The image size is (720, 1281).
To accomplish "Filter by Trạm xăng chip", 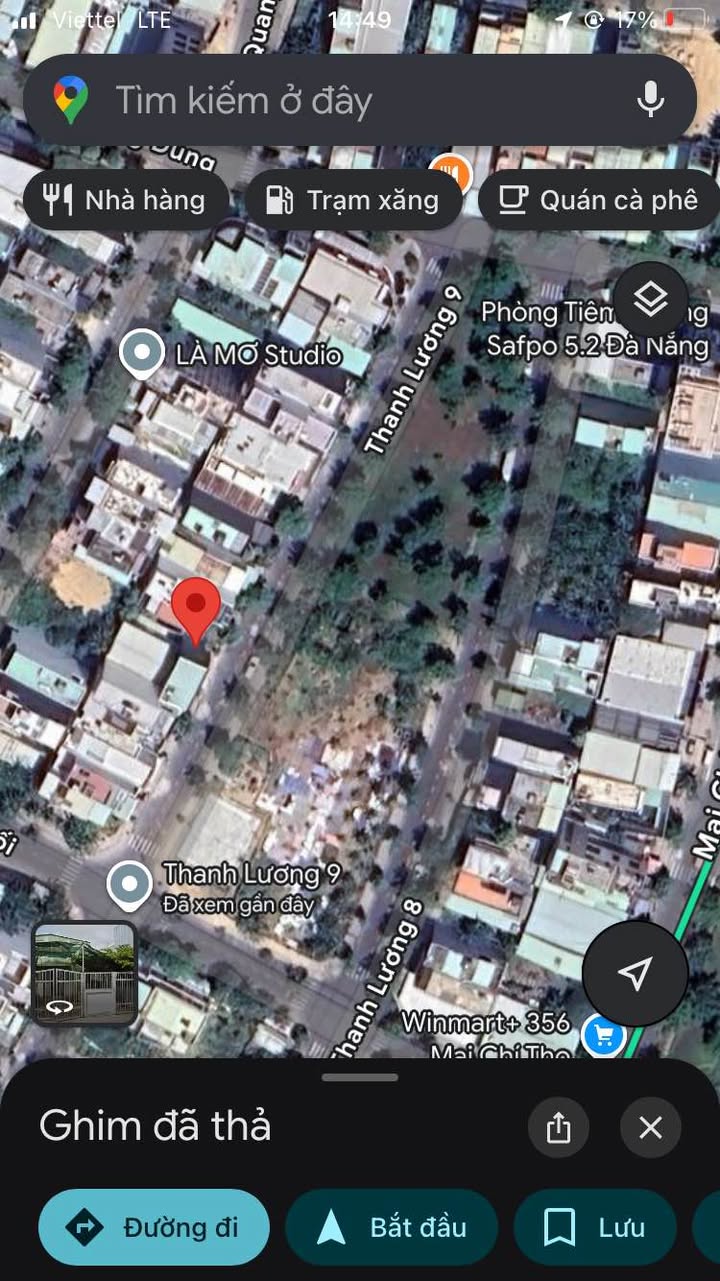I will point(353,200).
